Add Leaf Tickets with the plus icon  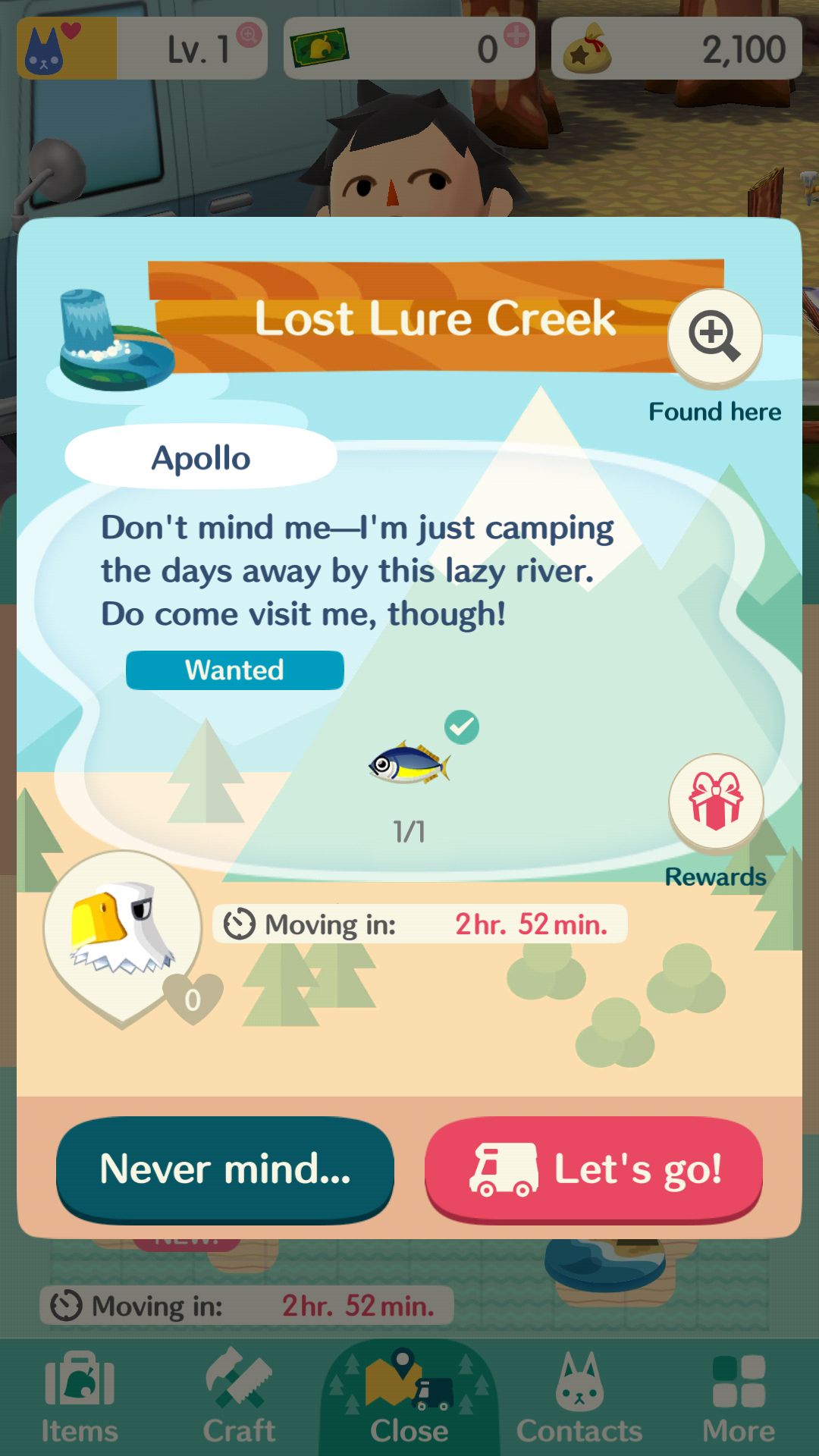516,35
